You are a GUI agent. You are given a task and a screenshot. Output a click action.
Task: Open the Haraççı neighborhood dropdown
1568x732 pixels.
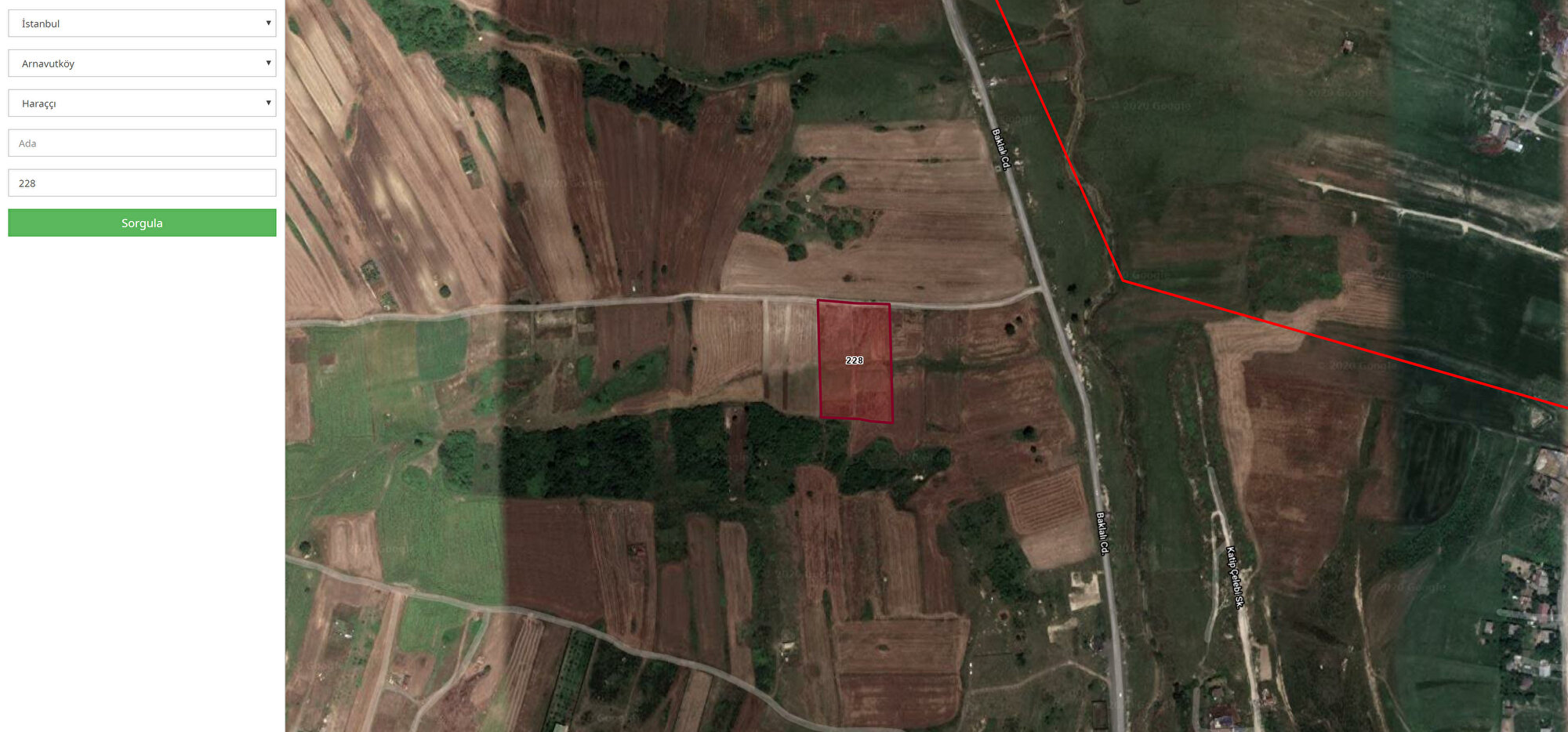click(142, 103)
